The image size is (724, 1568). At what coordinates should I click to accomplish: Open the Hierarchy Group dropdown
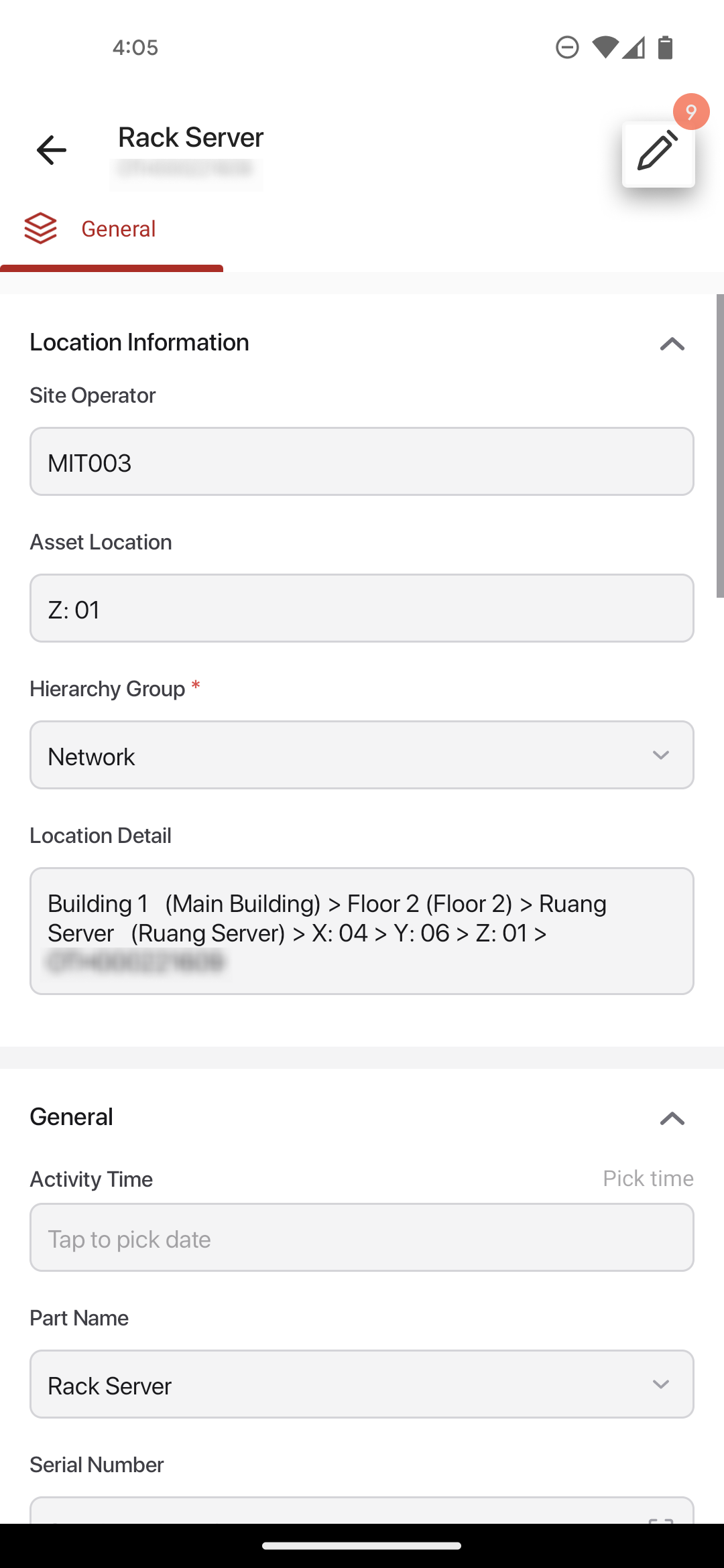(x=362, y=755)
